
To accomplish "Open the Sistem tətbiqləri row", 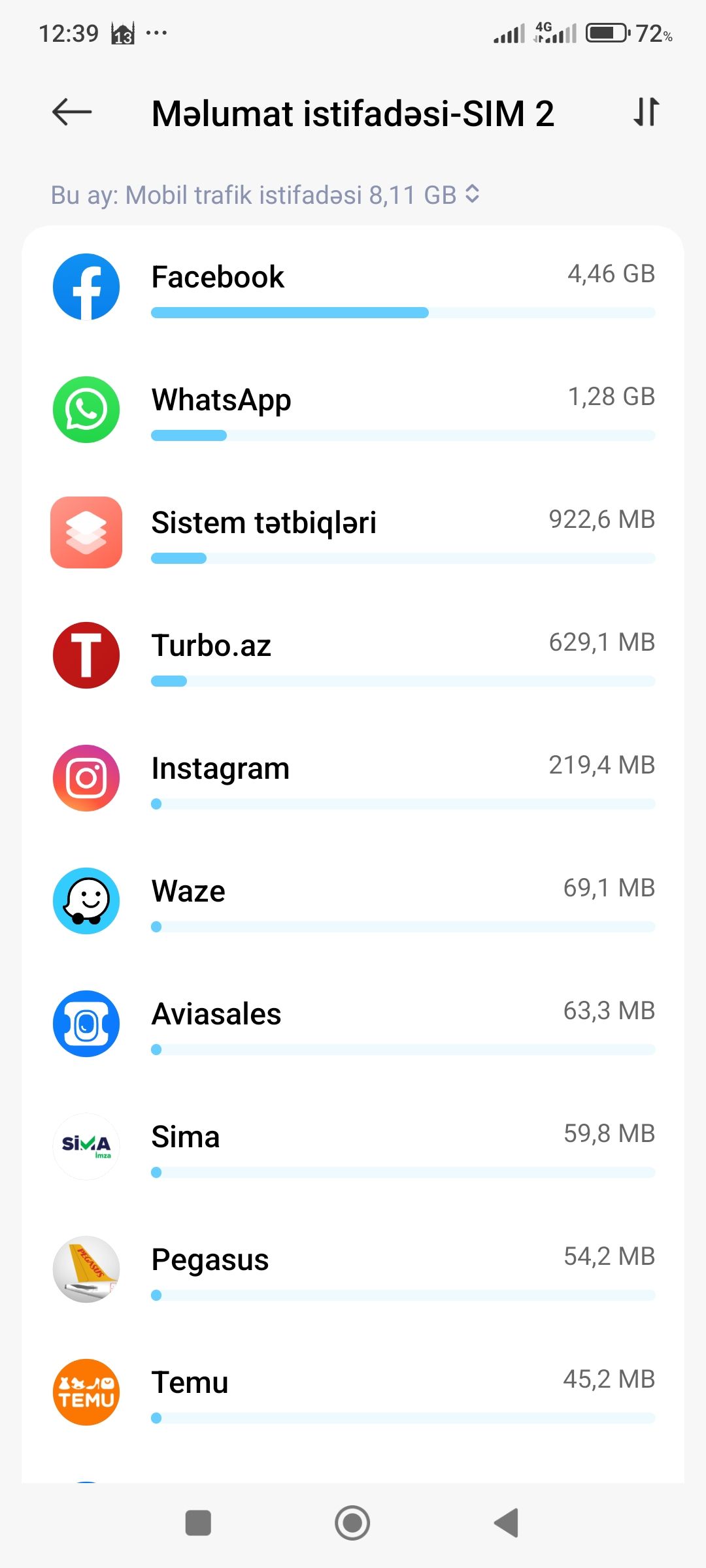I will point(353,533).
